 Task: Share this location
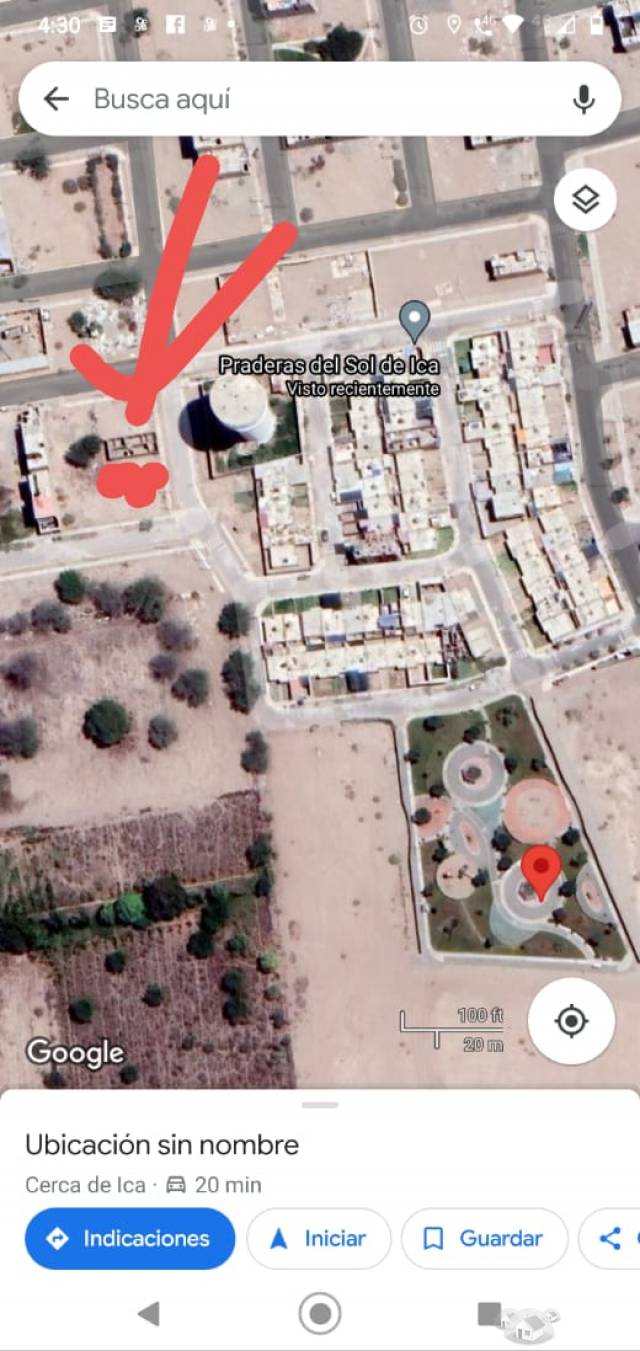[609, 1238]
